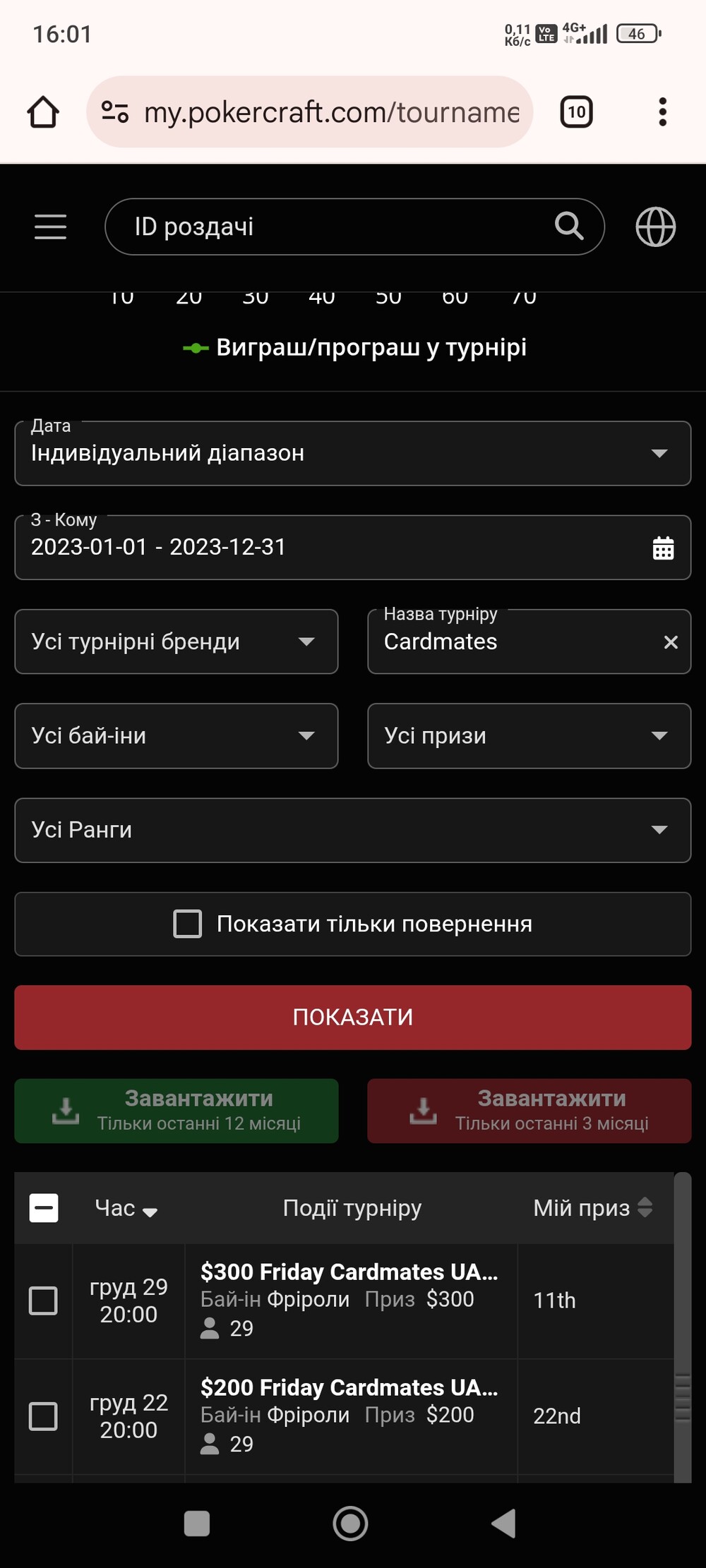Open the browser tabs switcher

coord(576,111)
